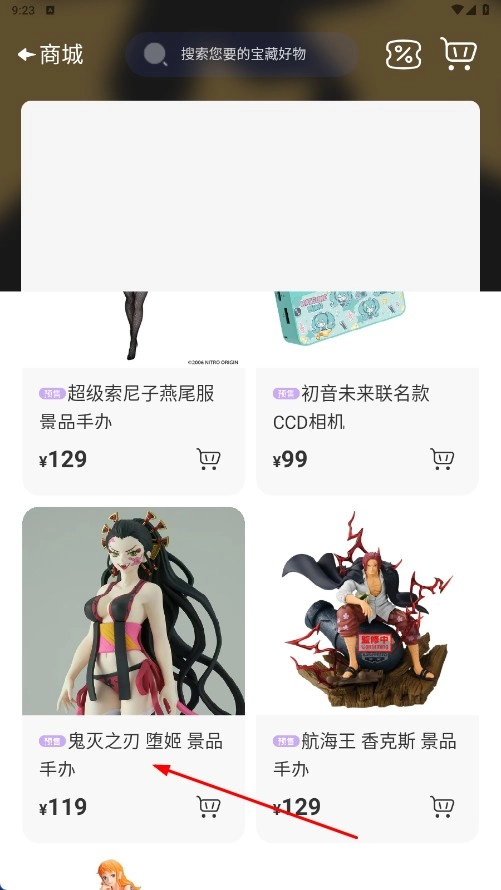
Task: Add 初音未来联名款 CCD相机 to cart
Action: pyautogui.click(x=441, y=459)
